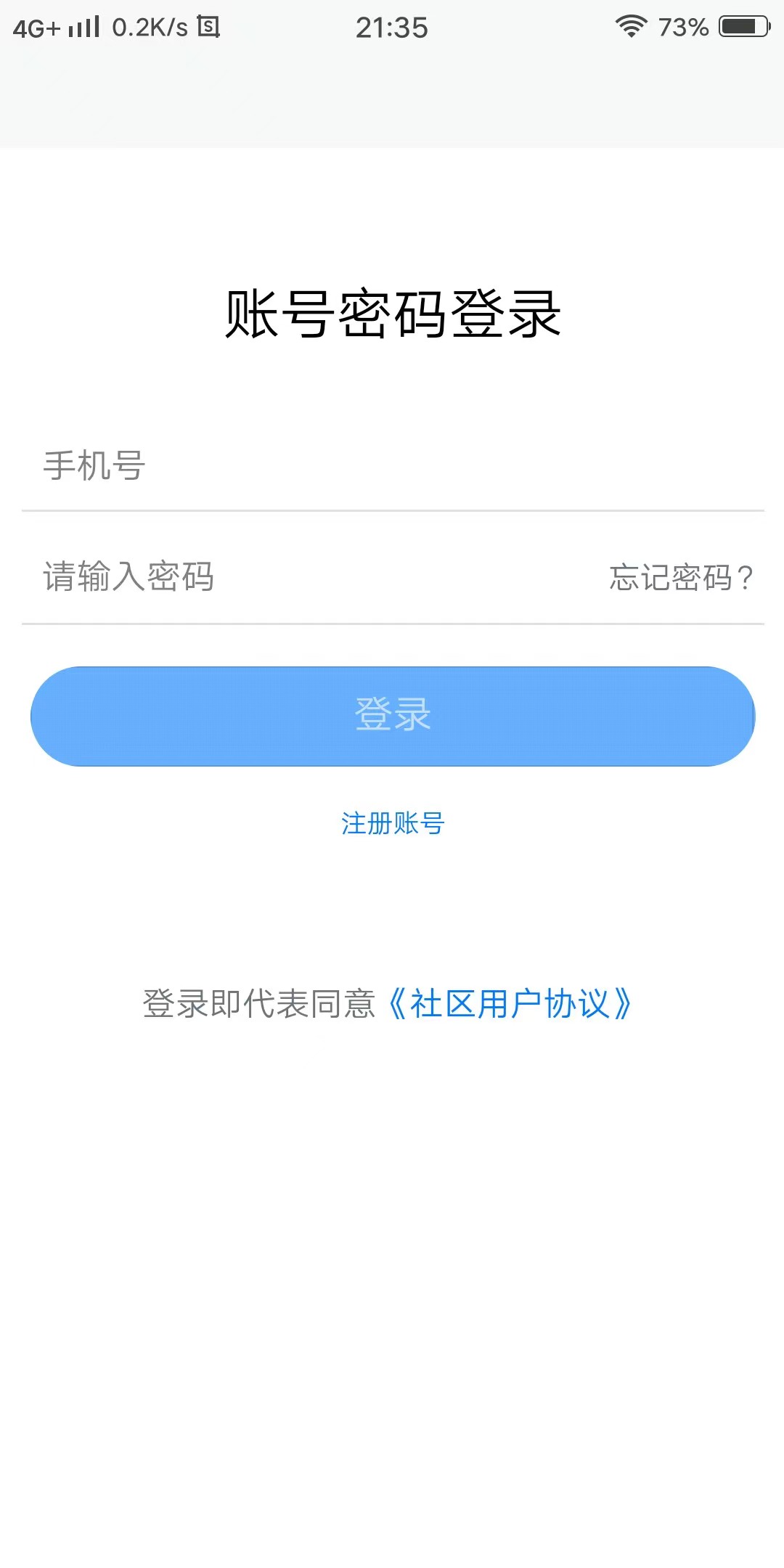The image size is (784, 1568).
Task: Open the 忘记密码？ forgot password link
Action: 681,578
